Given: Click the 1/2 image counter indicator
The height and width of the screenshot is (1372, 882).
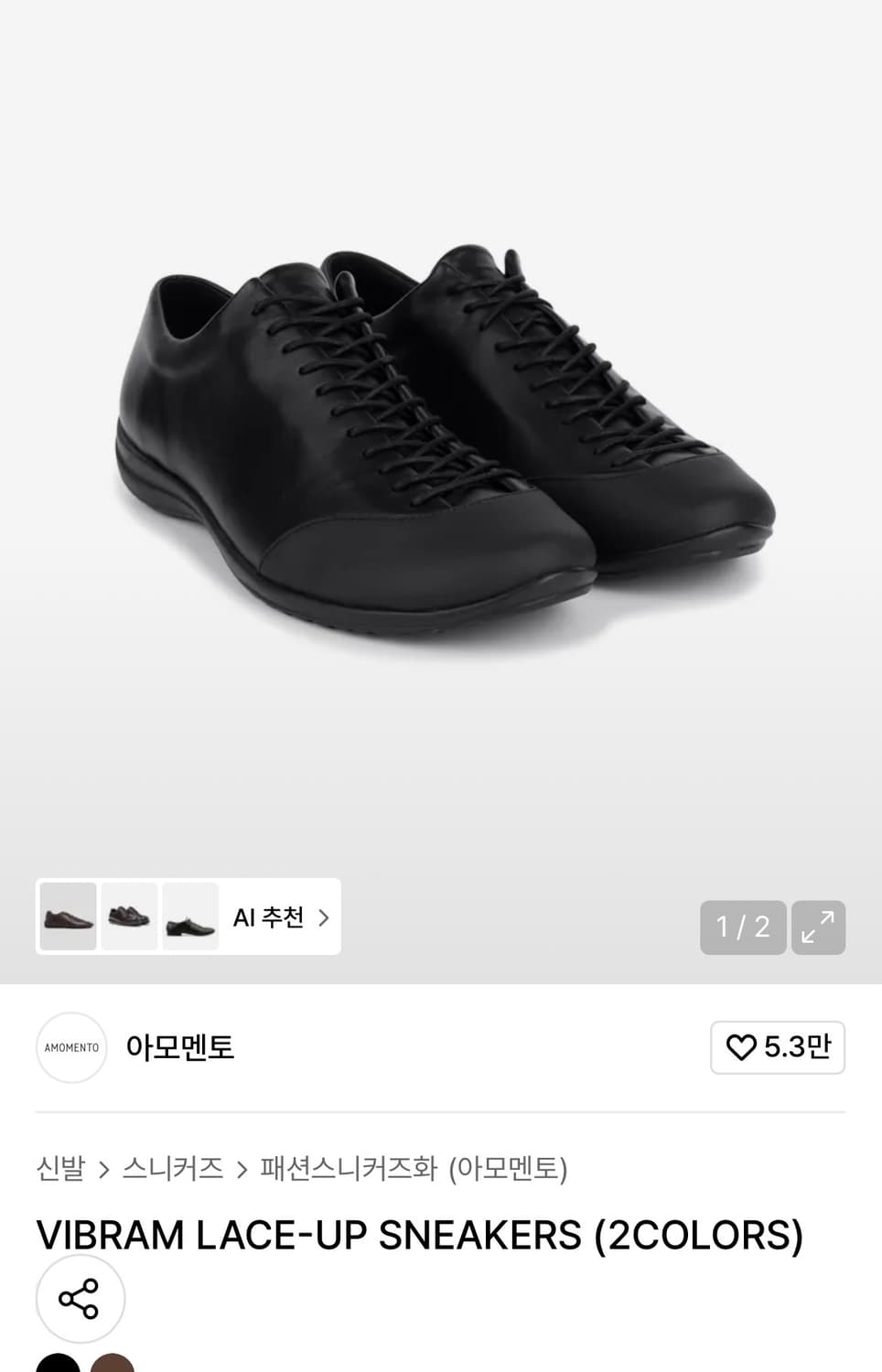Looking at the screenshot, I should [x=743, y=927].
